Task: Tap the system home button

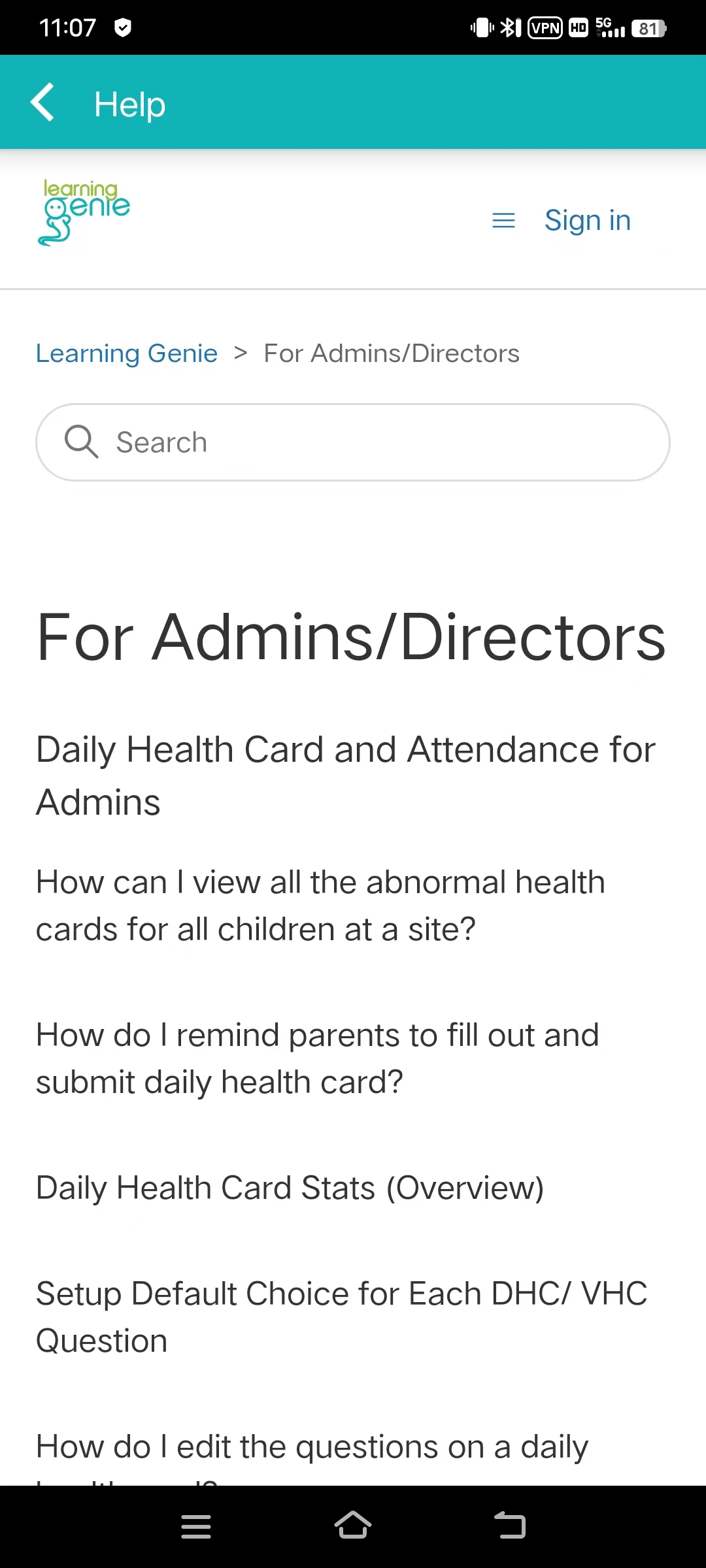Action: tap(353, 1526)
